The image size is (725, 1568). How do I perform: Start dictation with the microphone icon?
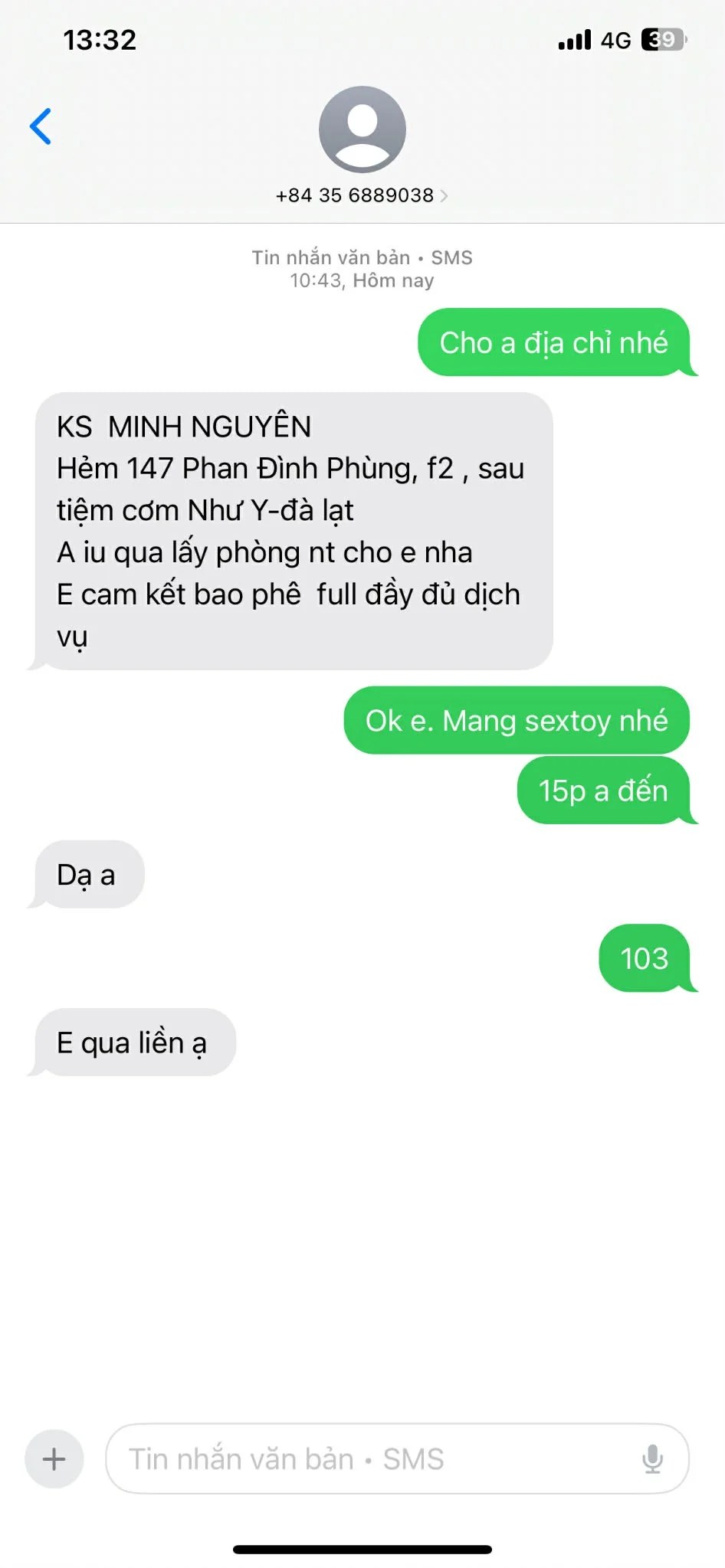click(x=652, y=1458)
